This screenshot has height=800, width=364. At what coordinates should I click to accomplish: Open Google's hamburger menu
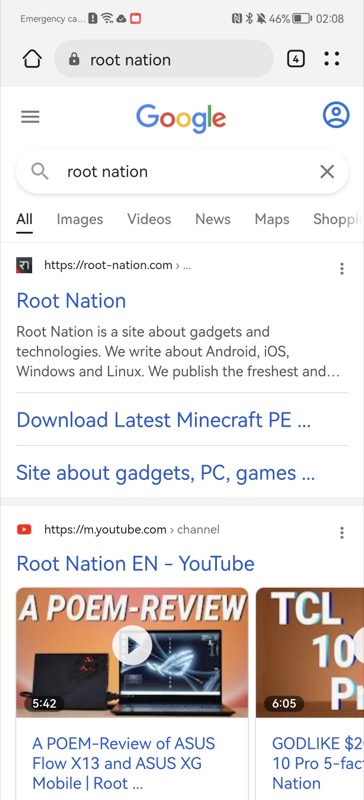point(30,117)
